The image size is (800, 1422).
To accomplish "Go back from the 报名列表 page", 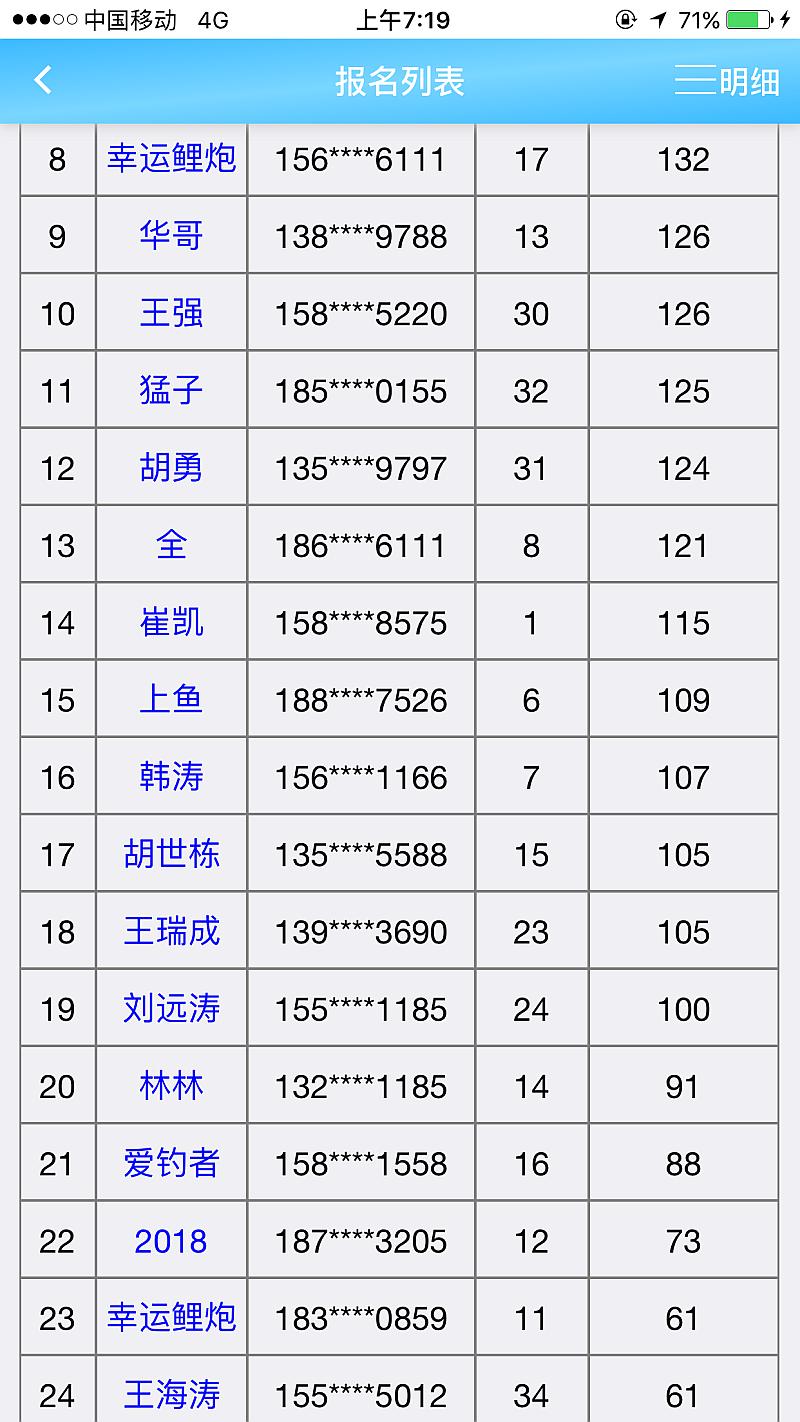I will pyautogui.click(x=43, y=81).
